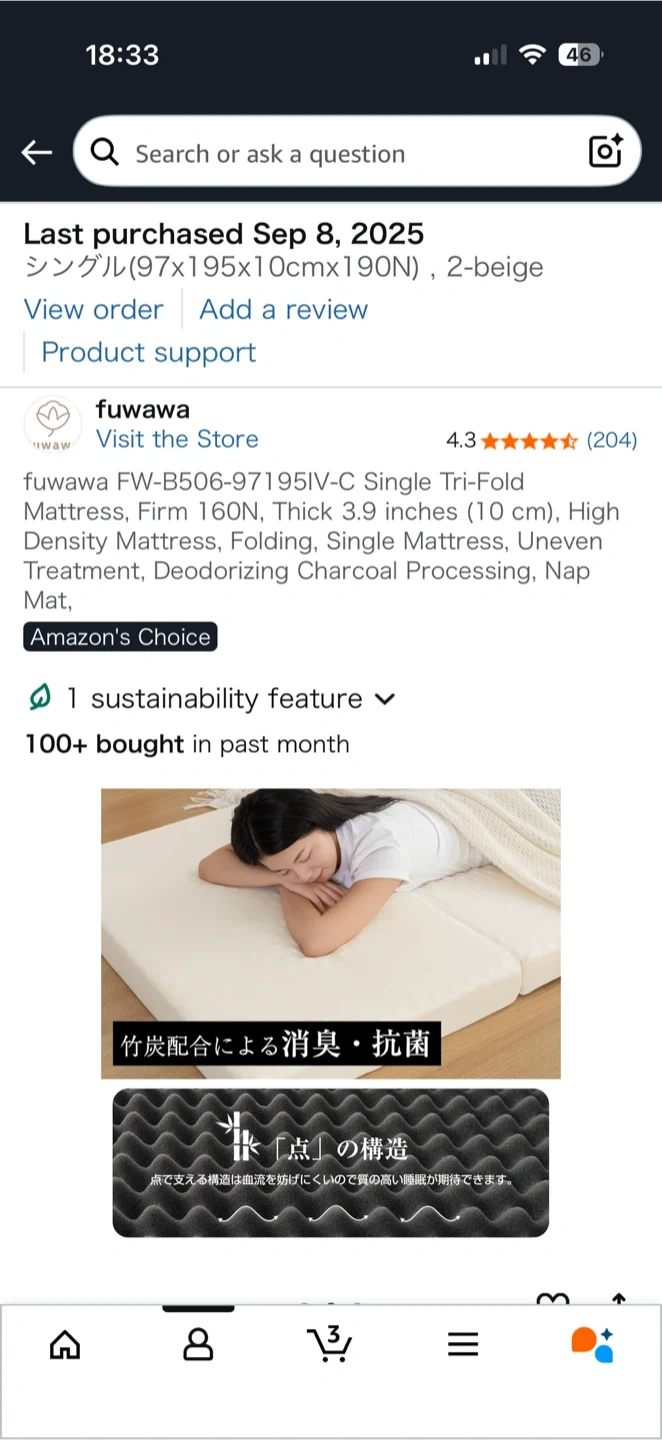Open the shopping cart tab

329,1343
